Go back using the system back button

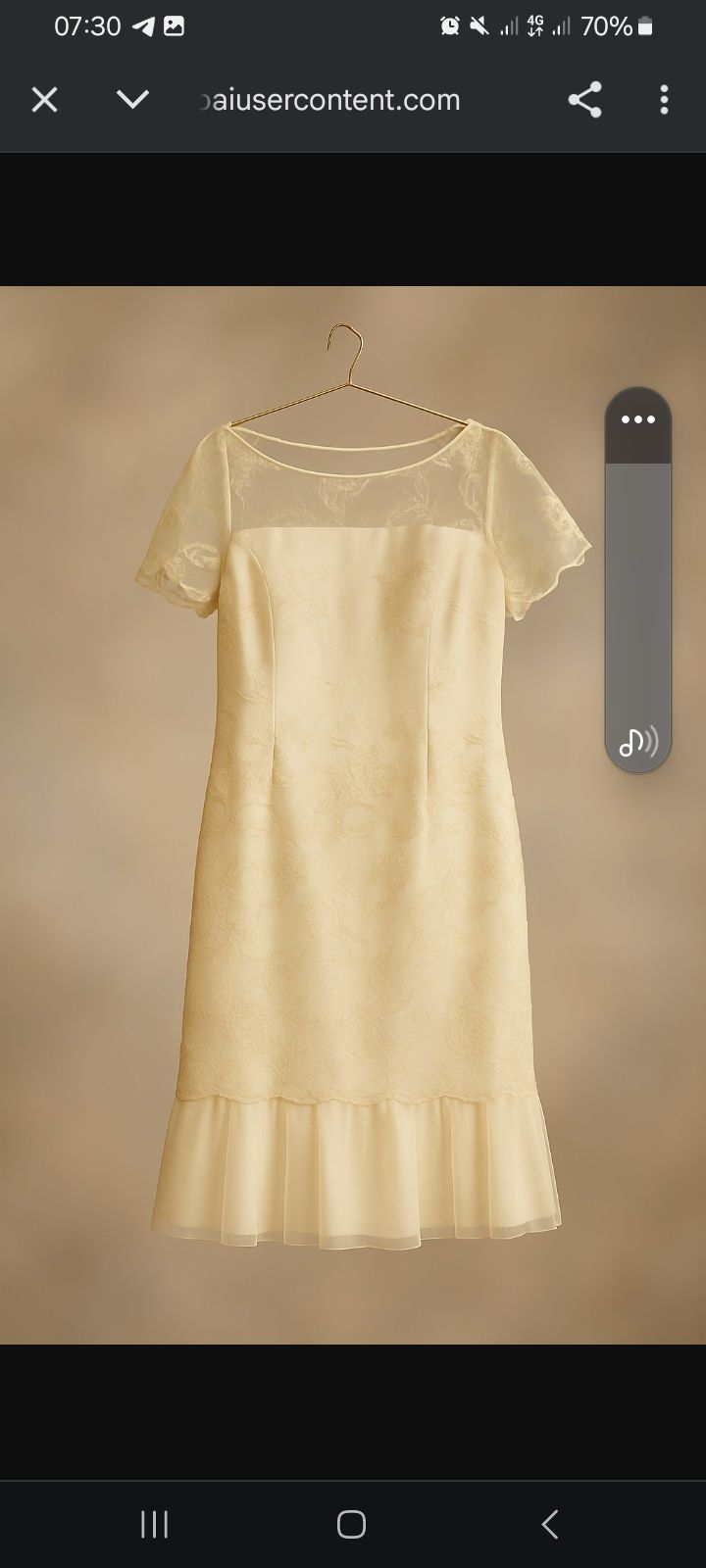tap(550, 1524)
